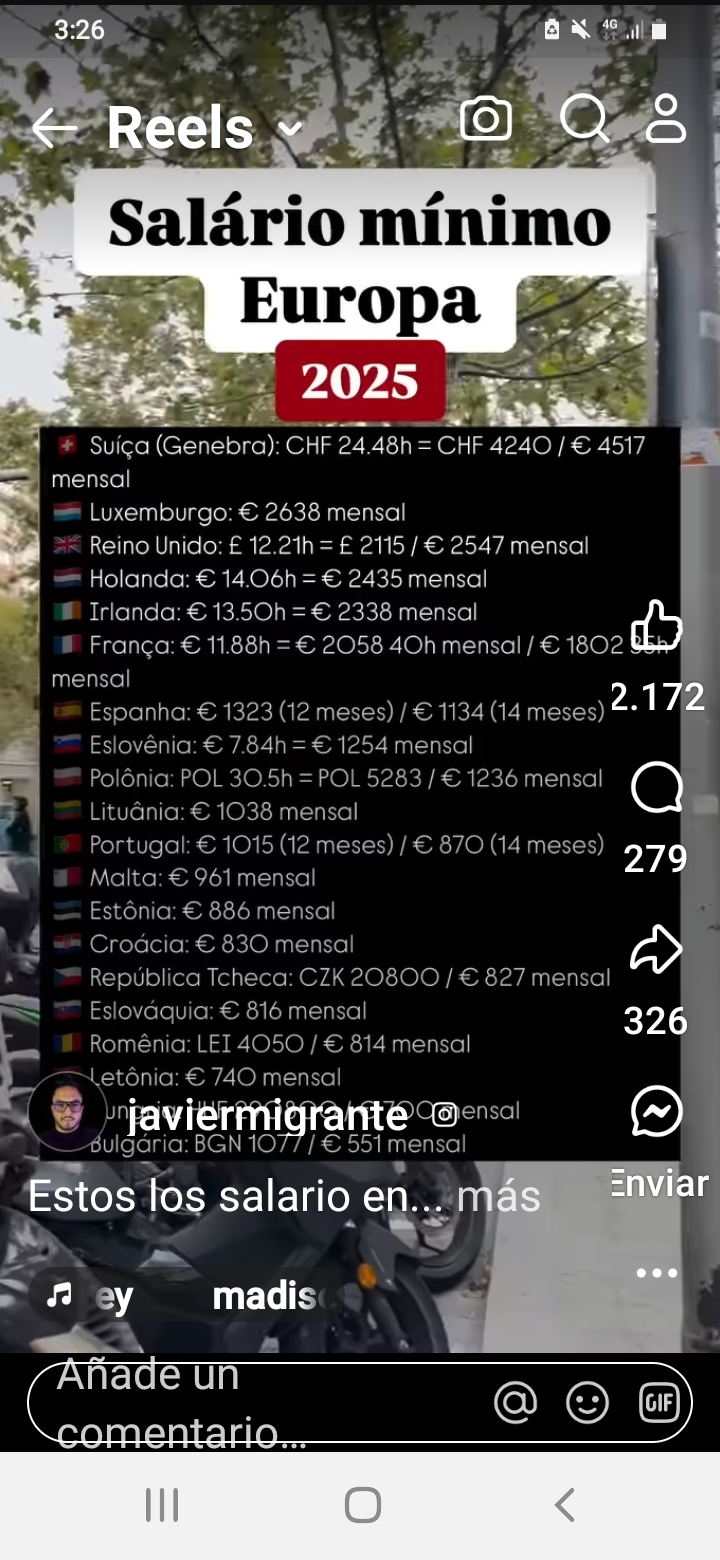Open the camera to create a reel

(x=486, y=120)
